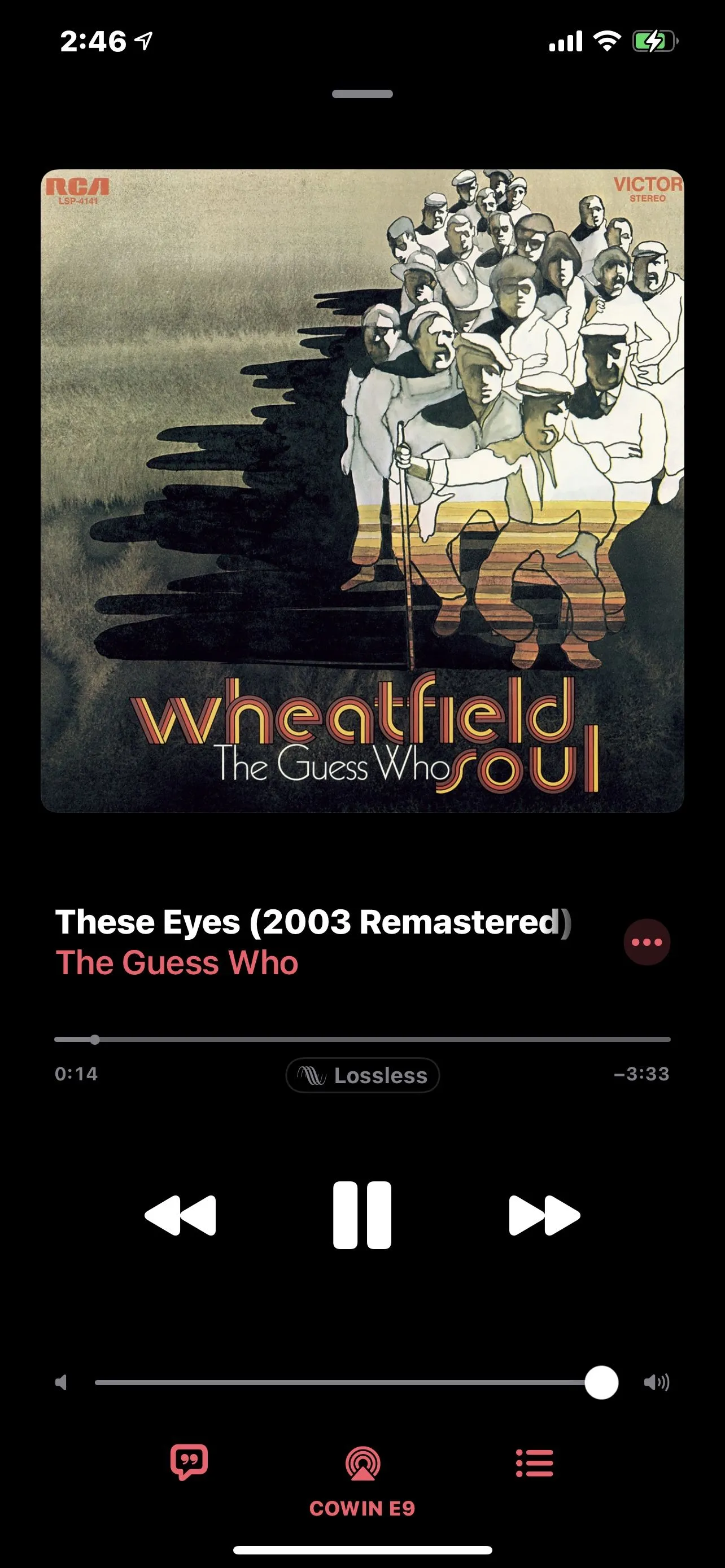The height and width of the screenshot is (1568, 725).
Task: Tap the volume slider track
Action: click(x=341, y=1382)
